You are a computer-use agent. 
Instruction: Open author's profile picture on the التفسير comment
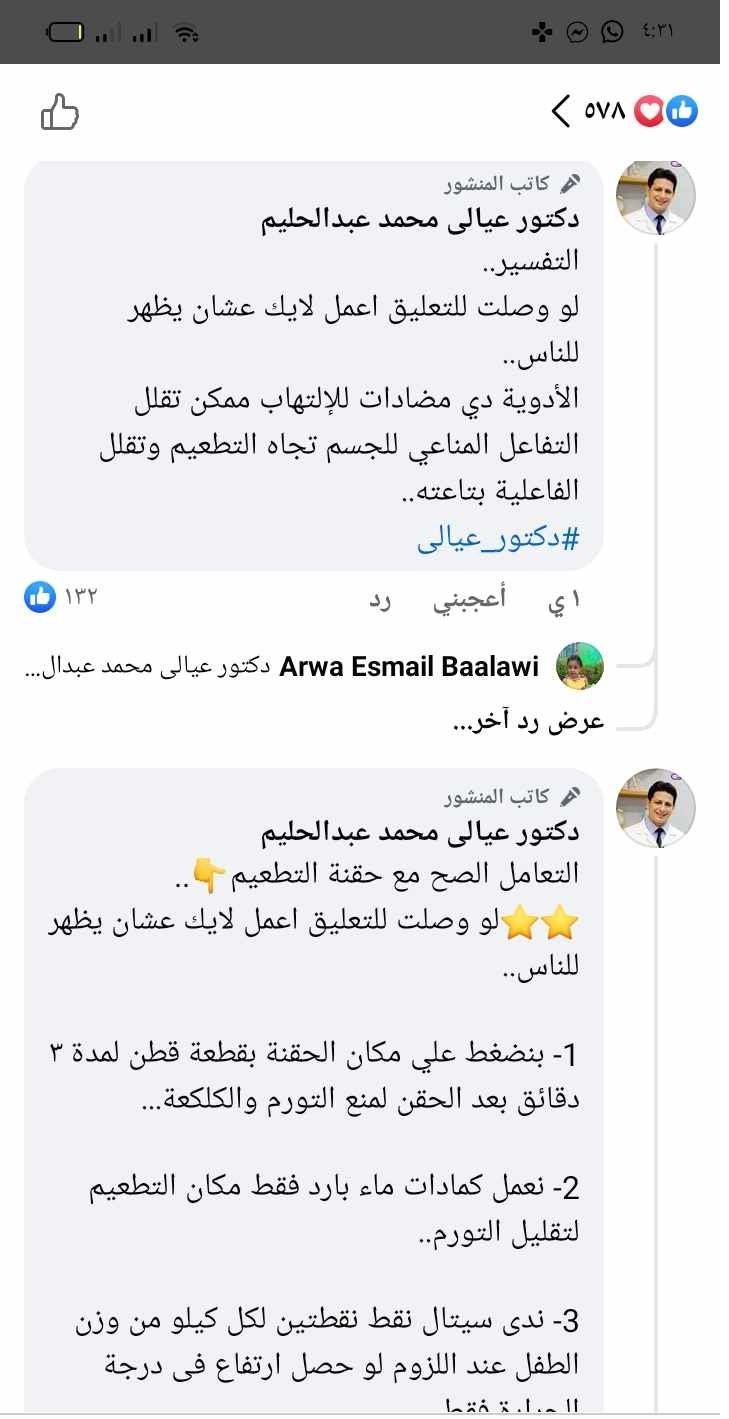655,197
